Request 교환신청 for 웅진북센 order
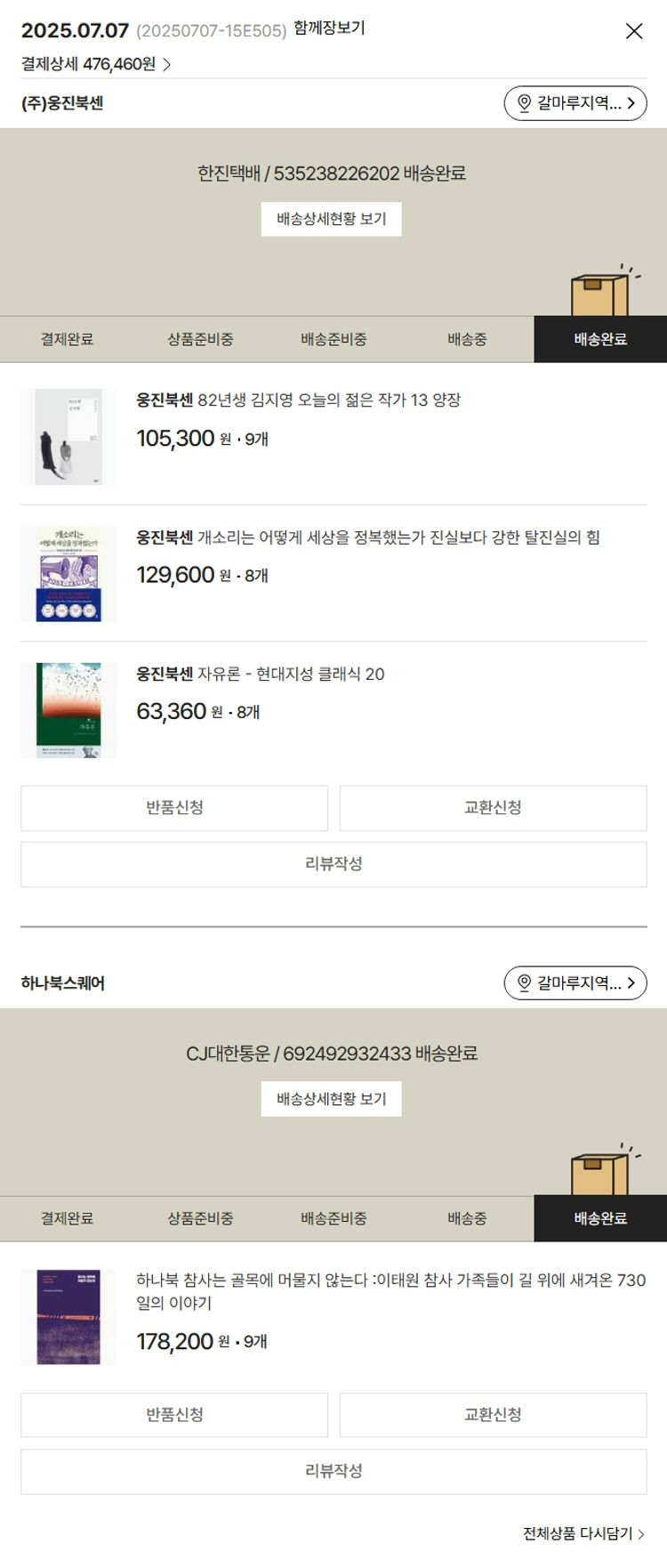The width and height of the screenshot is (667, 1568). (493, 808)
